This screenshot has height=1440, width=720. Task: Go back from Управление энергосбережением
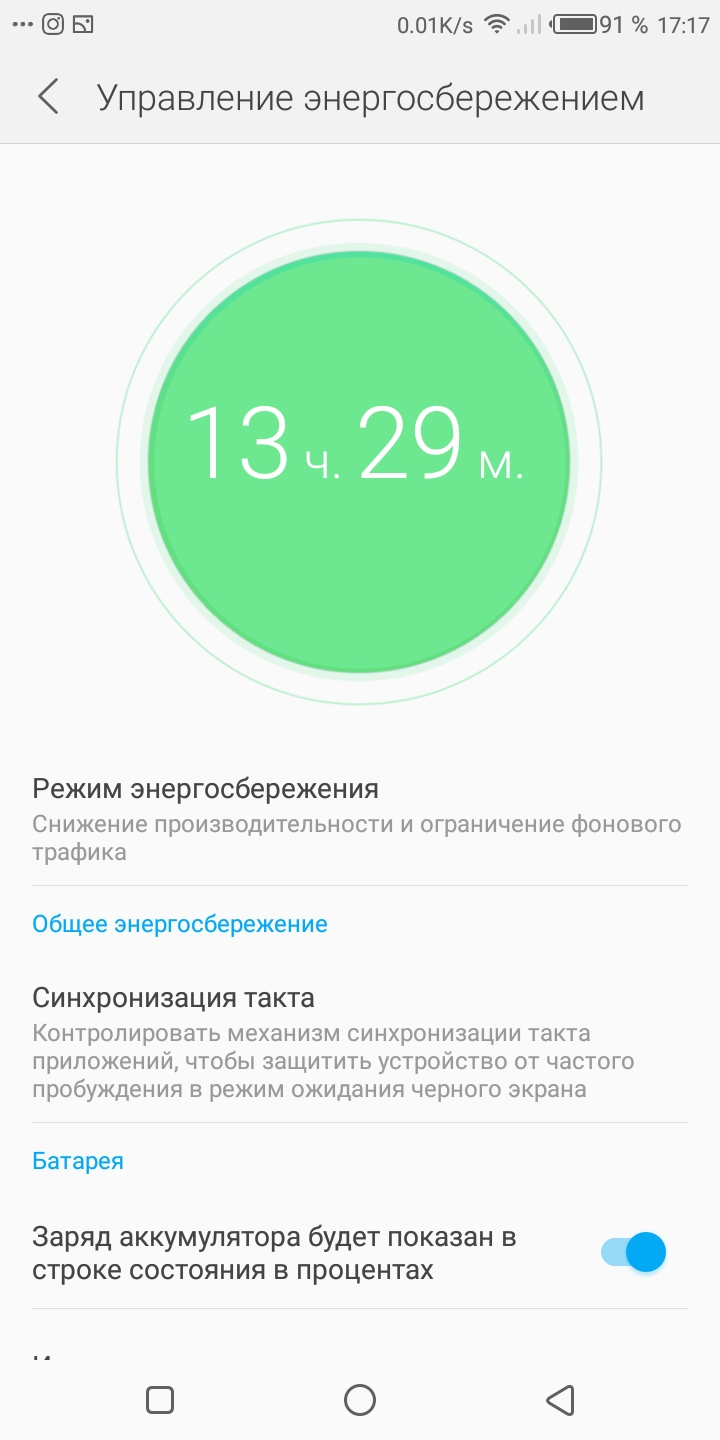click(48, 97)
